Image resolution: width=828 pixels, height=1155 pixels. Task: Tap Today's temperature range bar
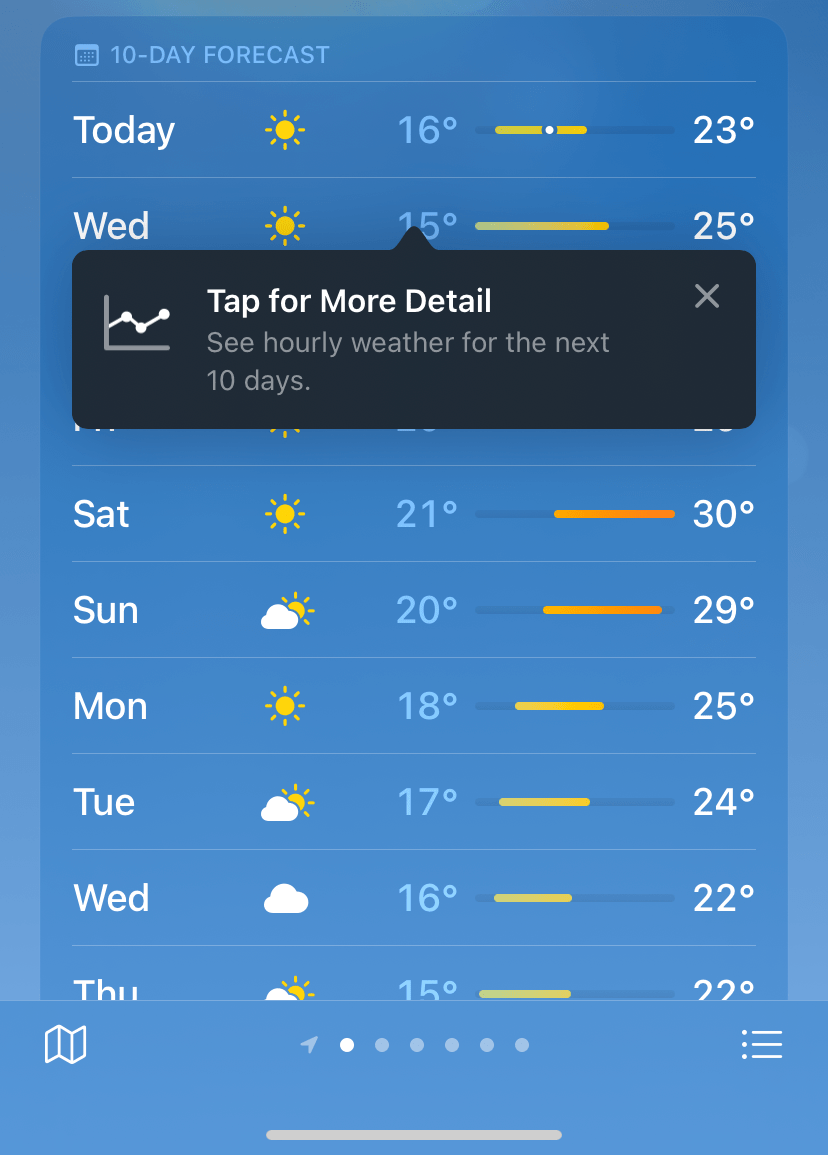pyautogui.click(x=573, y=129)
